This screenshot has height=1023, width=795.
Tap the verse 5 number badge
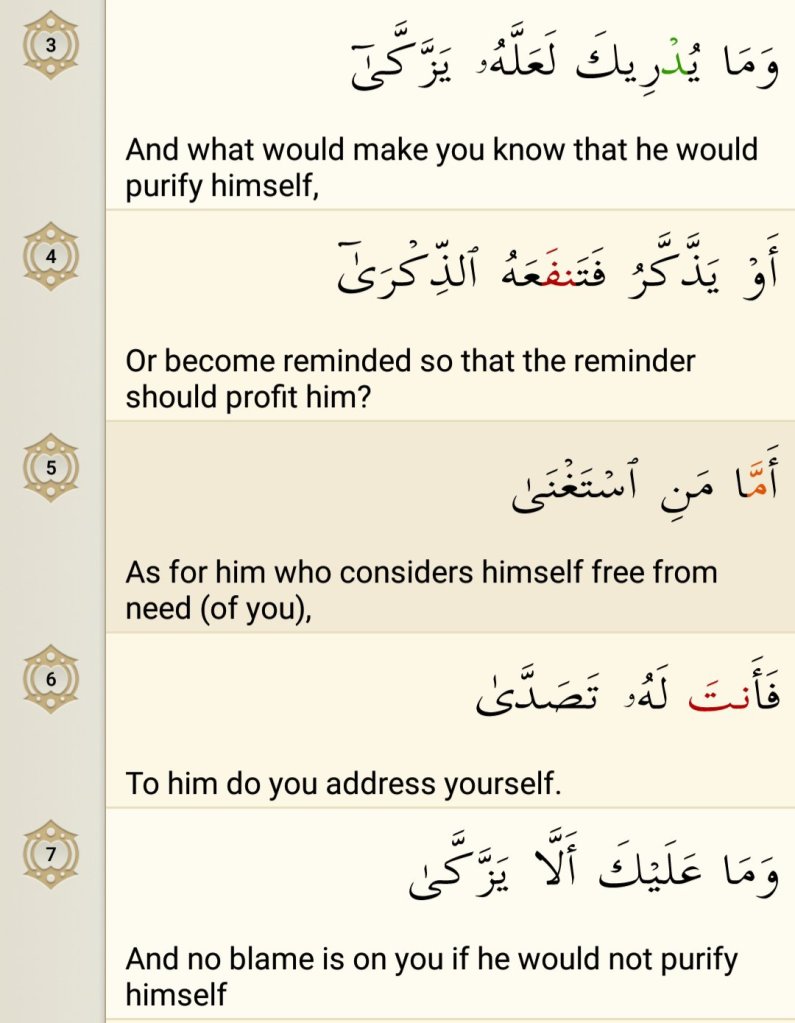tap(50, 467)
